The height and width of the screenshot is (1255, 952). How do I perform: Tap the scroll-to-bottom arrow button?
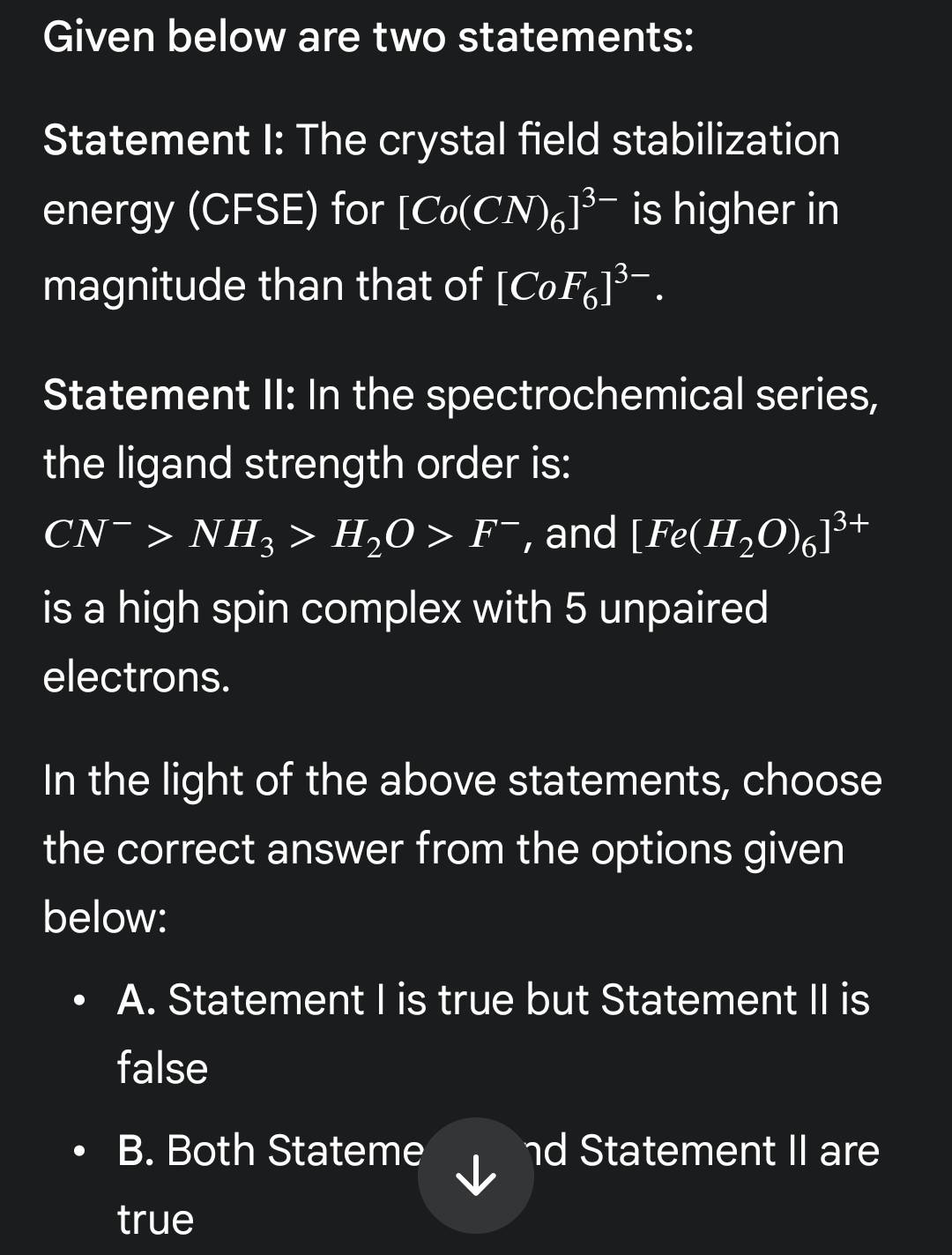[475, 1175]
